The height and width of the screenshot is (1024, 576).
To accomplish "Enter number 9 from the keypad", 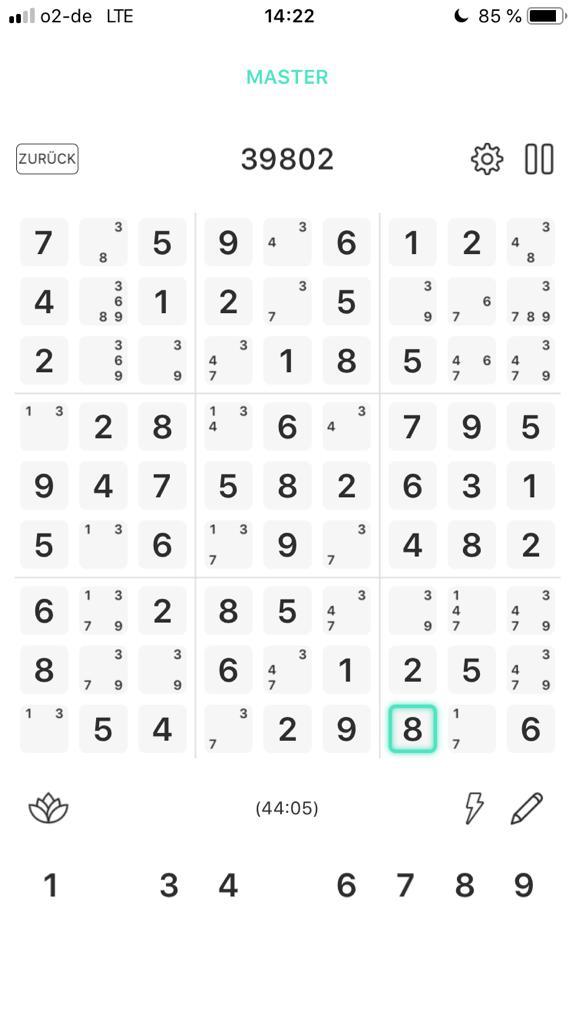I will point(524,886).
